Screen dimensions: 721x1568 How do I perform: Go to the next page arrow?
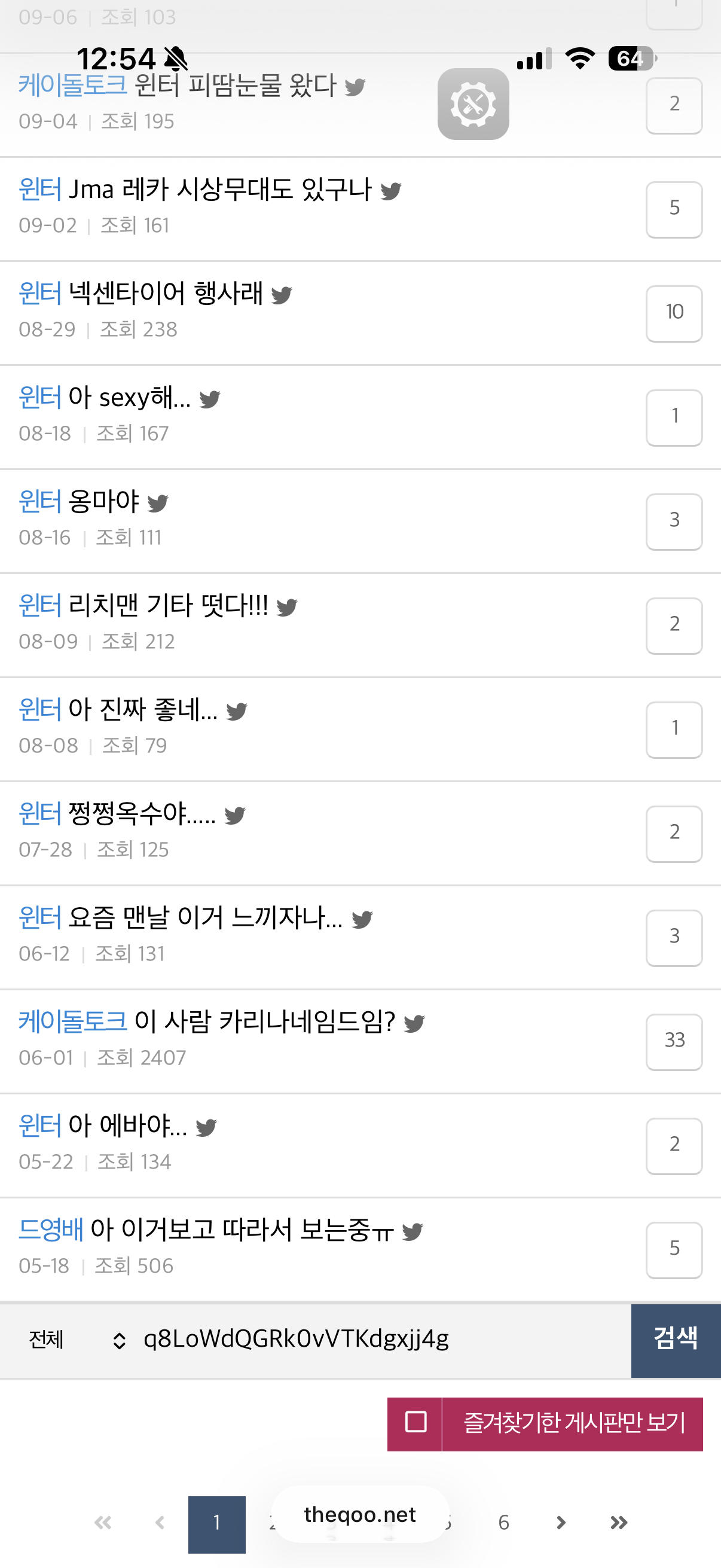coord(561,1523)
